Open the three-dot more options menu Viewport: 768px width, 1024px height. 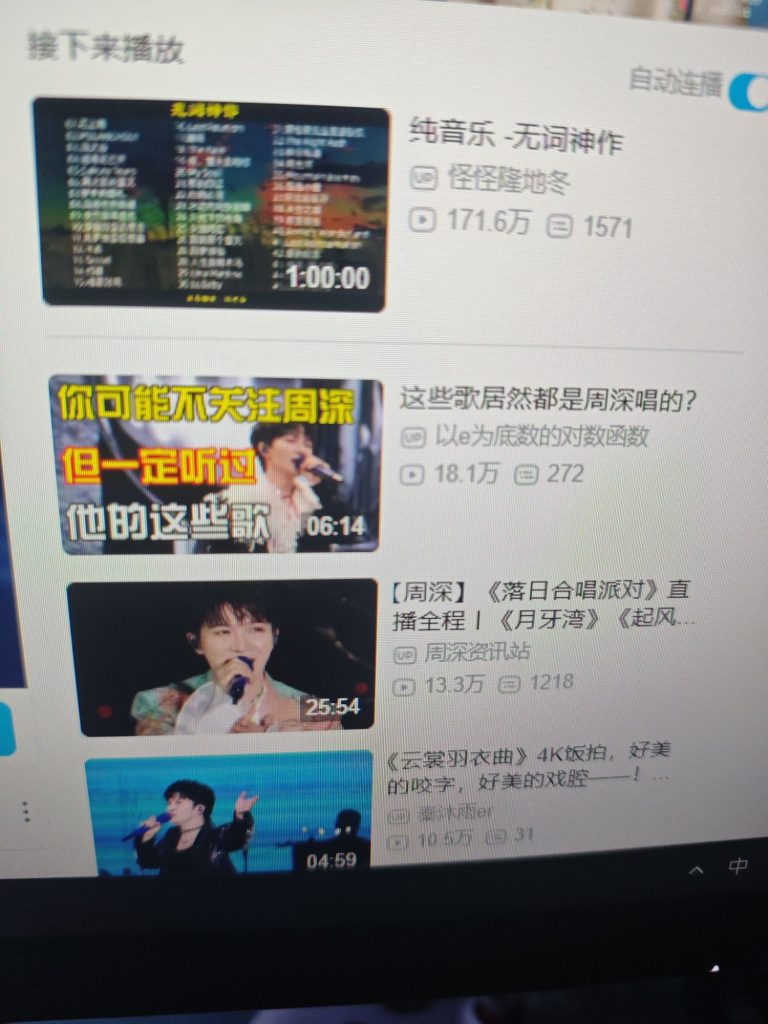pyautogui.click(x=26, y=811)
